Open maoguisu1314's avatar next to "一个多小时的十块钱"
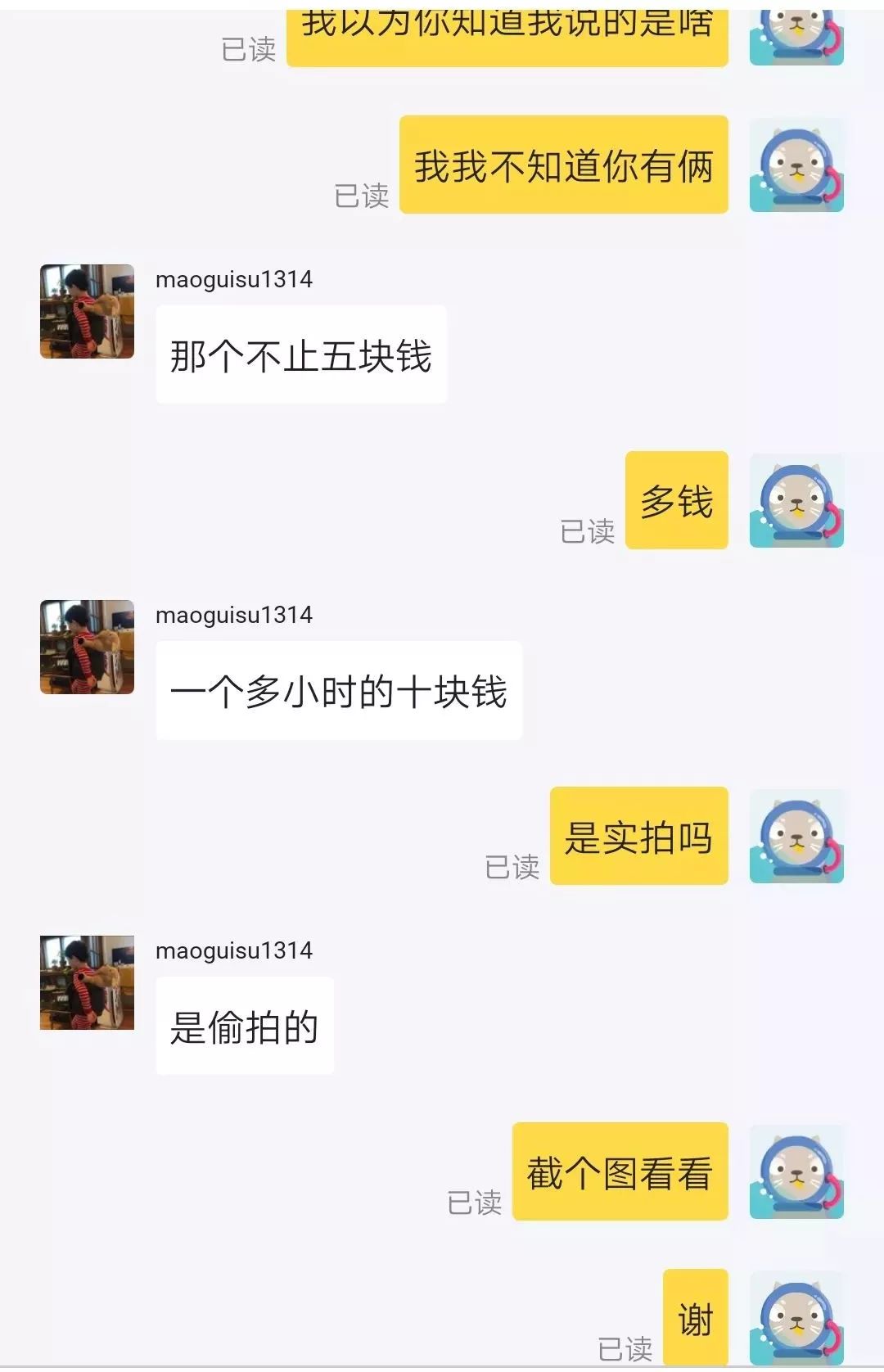This screenshot has width=884, height=1372. [88, 647]
